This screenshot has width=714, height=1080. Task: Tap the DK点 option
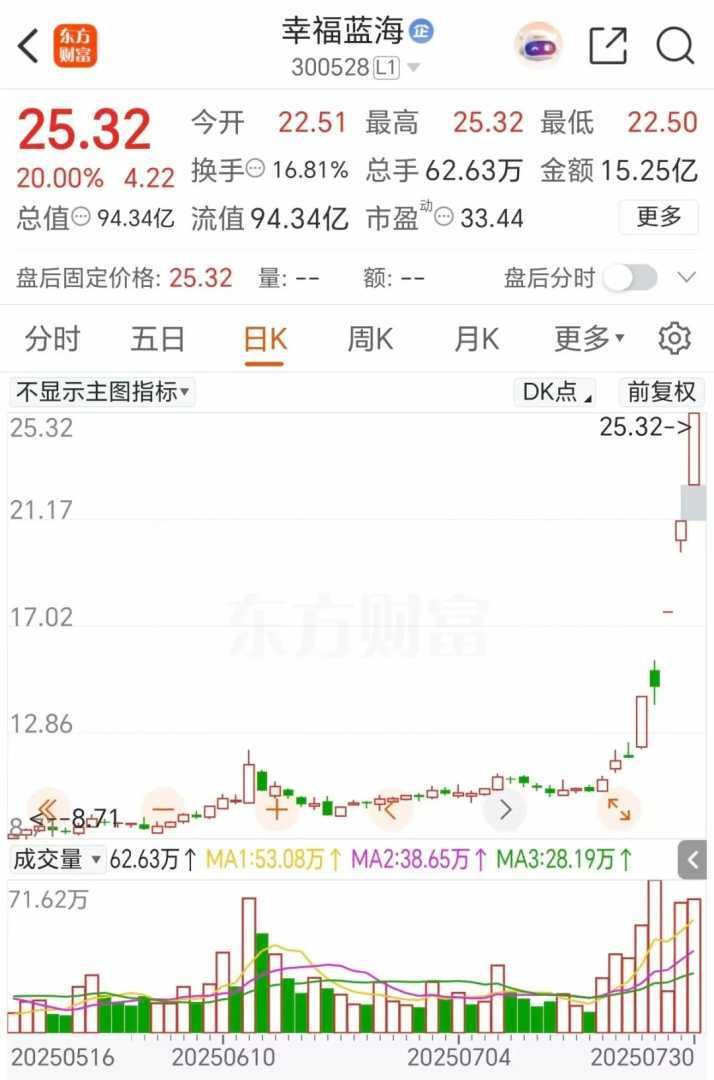click(x=556, y=392)
